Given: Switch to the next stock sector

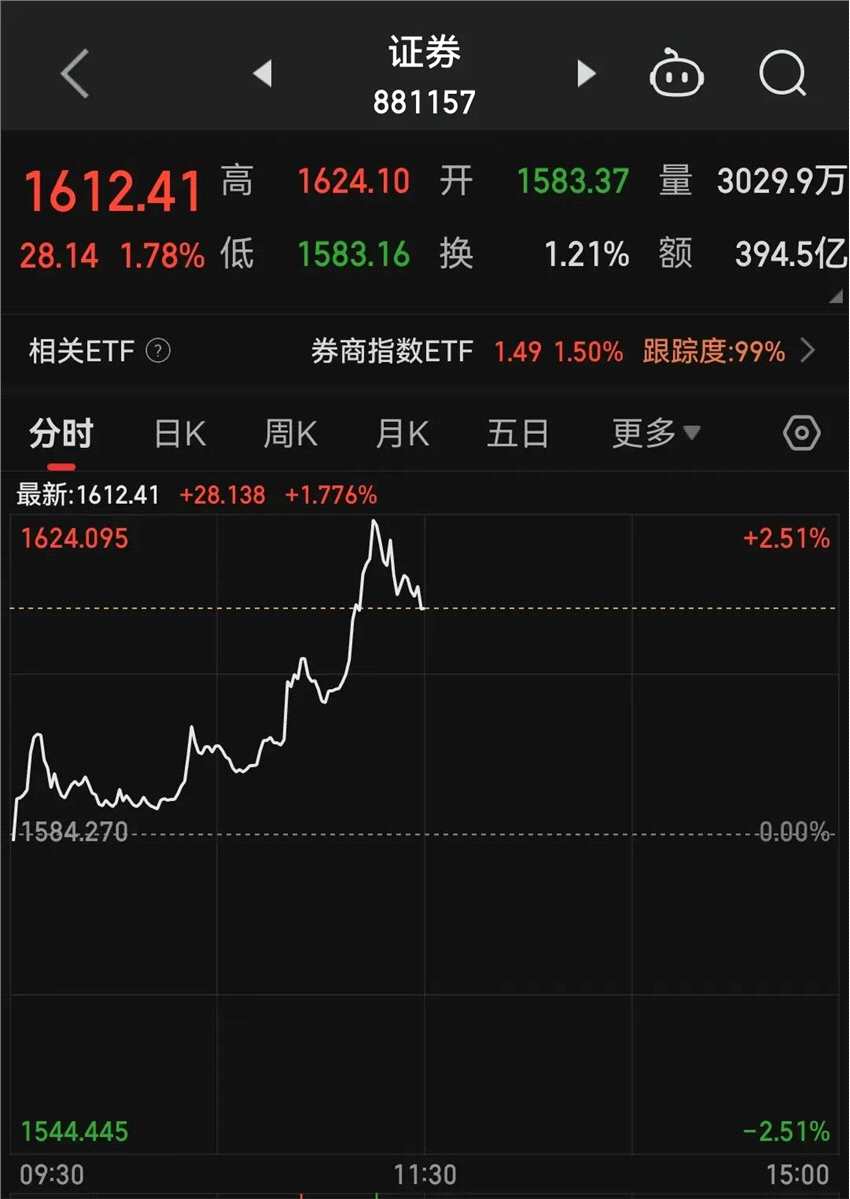Looking at the screenshot, I should pyautogui.click(x=586, y=73).
